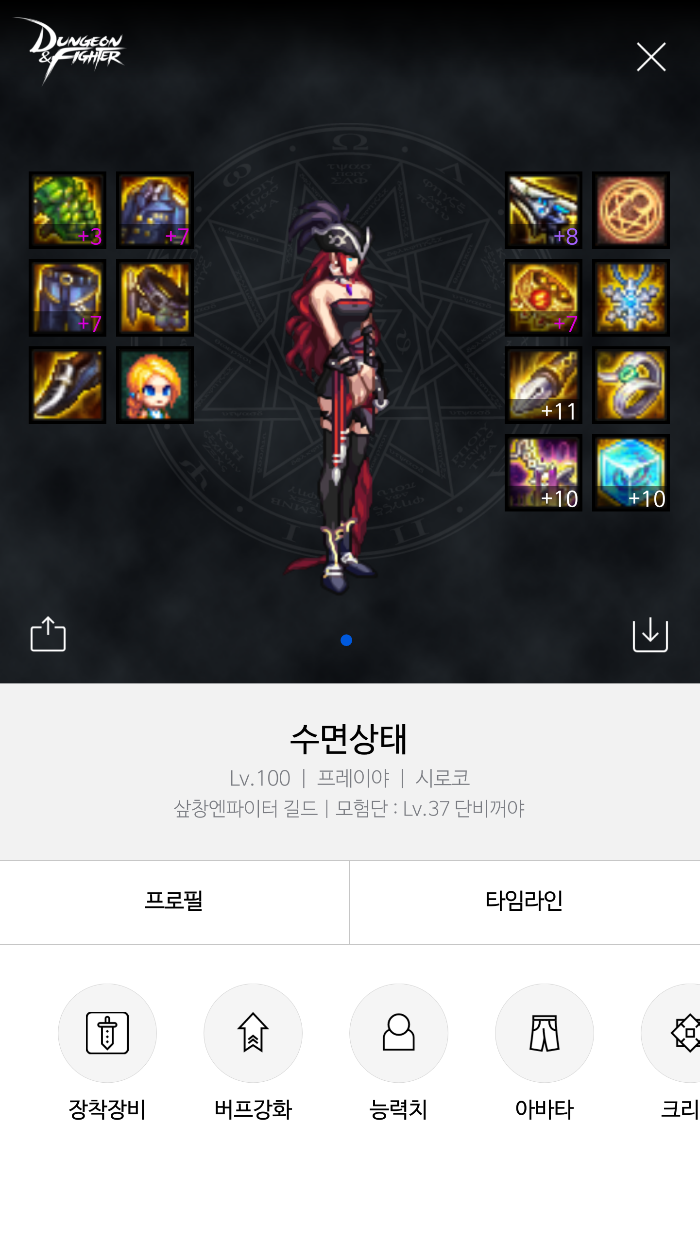Open 버프강화 buff enhancement section
Image resolution: width=700 pixels, height=1244 pixels.
(x=253, y=1033)
